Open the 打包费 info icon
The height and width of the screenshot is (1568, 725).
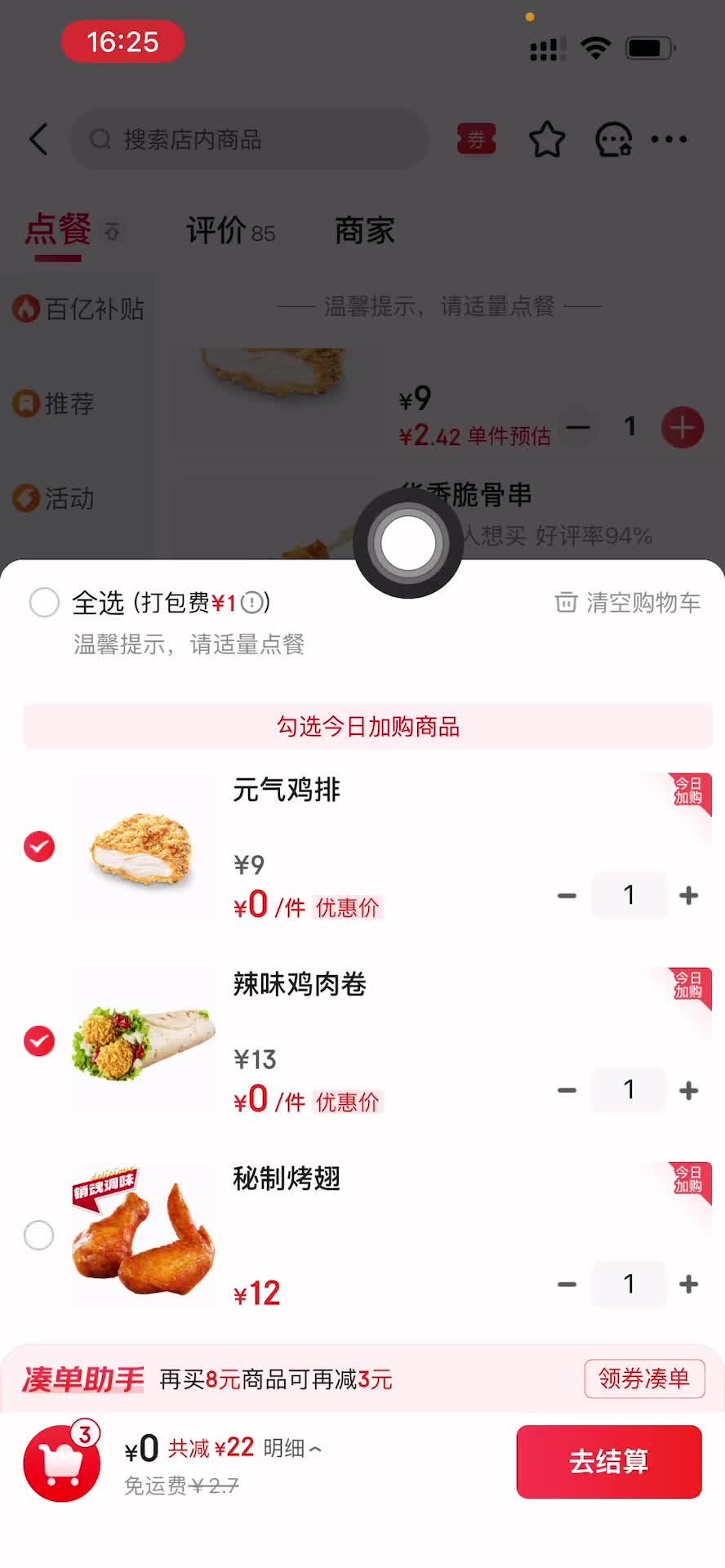point(253,603)
